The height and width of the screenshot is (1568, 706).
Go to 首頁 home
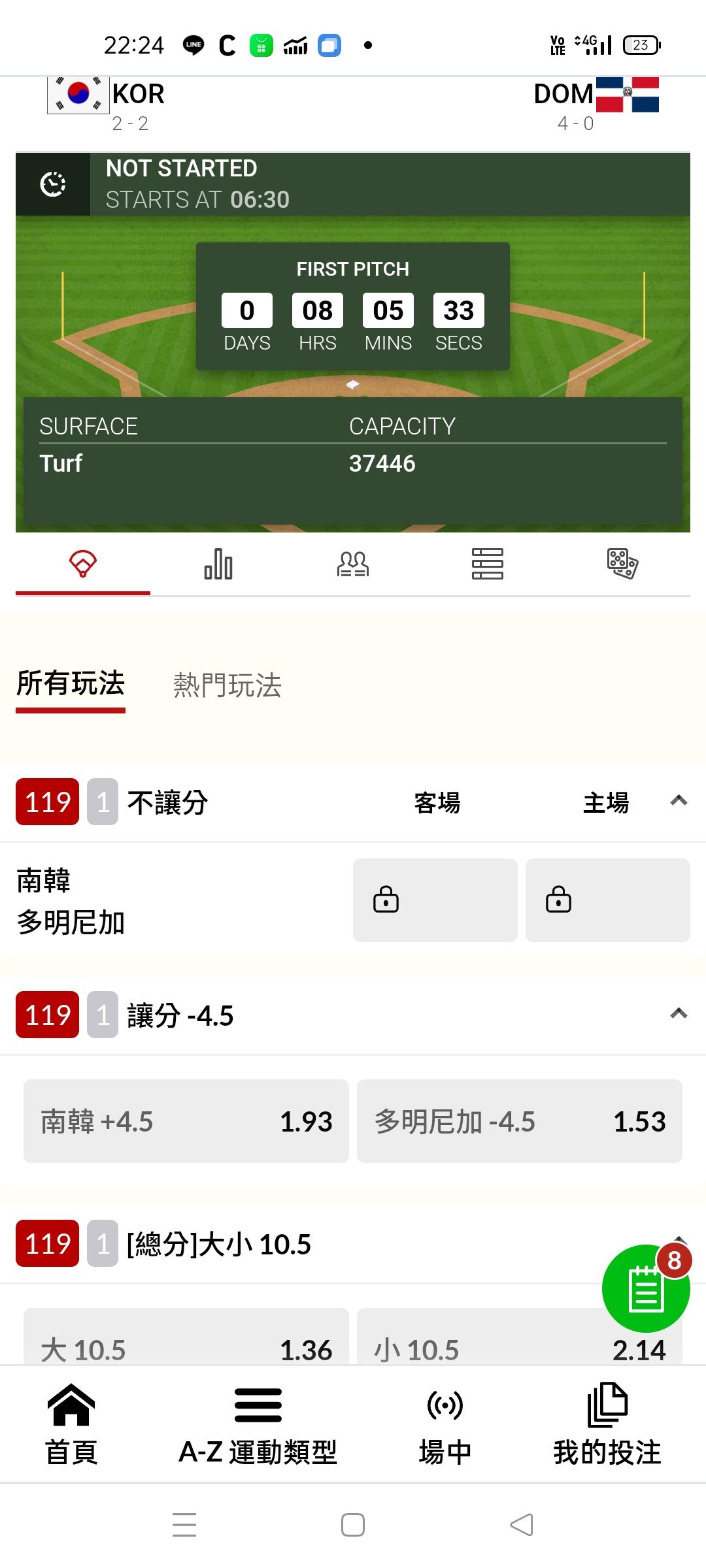pyautogui.click(x=71, y=1426)
